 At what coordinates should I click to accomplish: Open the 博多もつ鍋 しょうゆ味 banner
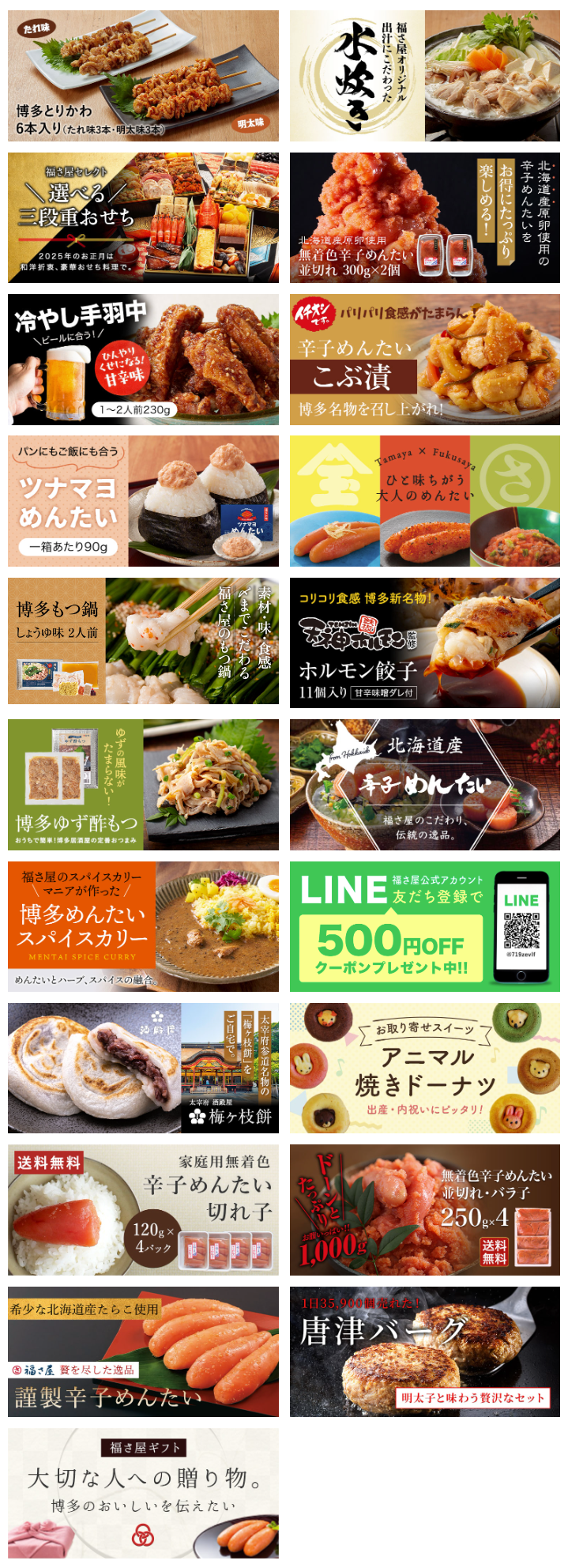[143, 641]
